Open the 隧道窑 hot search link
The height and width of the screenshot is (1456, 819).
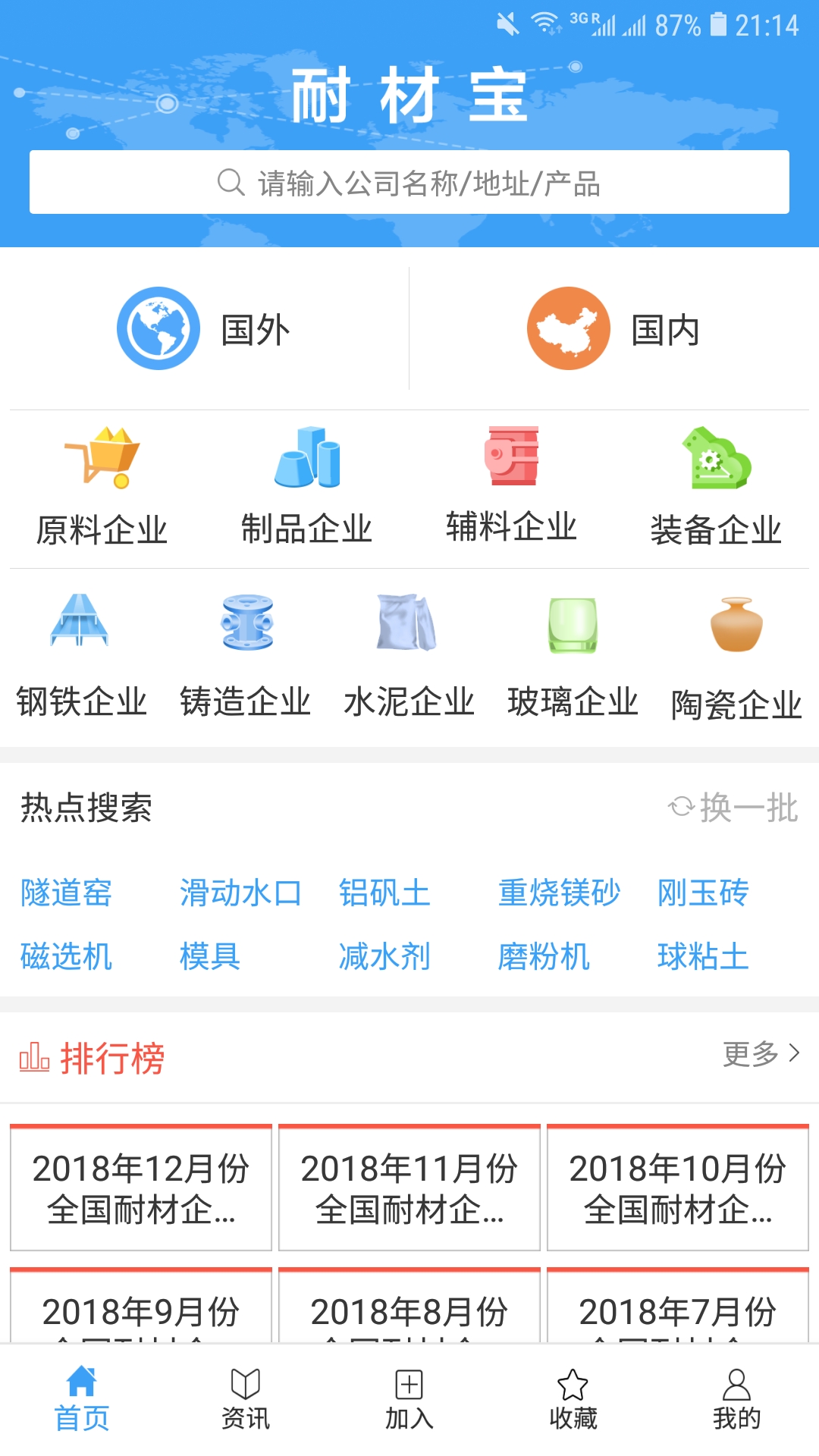pyautogui.click(x=65, y=893)
